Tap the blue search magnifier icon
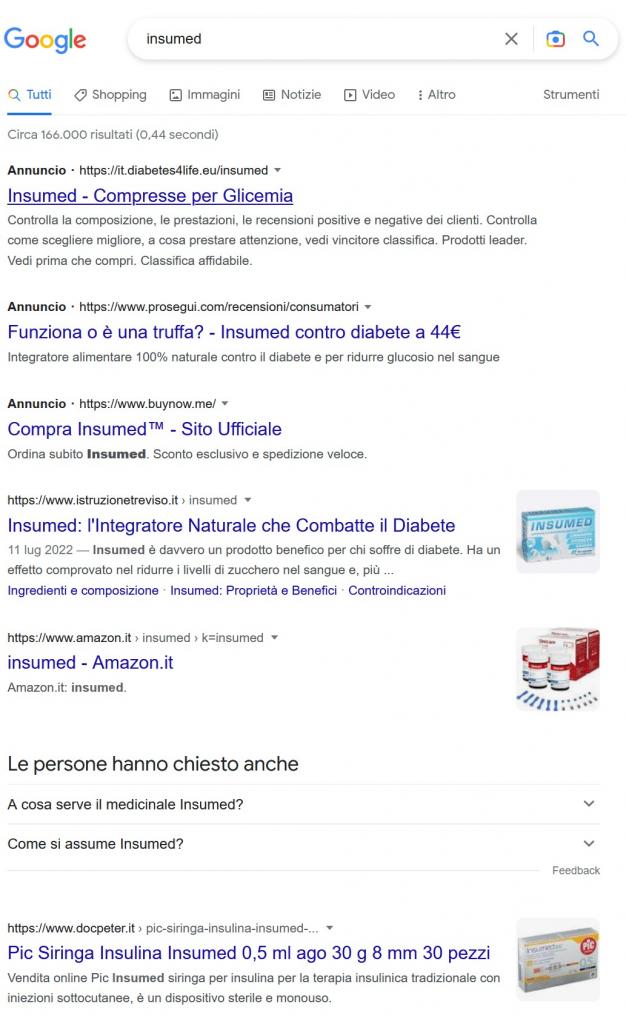This screenshot has width=626, height=1024. coord(591,39)
